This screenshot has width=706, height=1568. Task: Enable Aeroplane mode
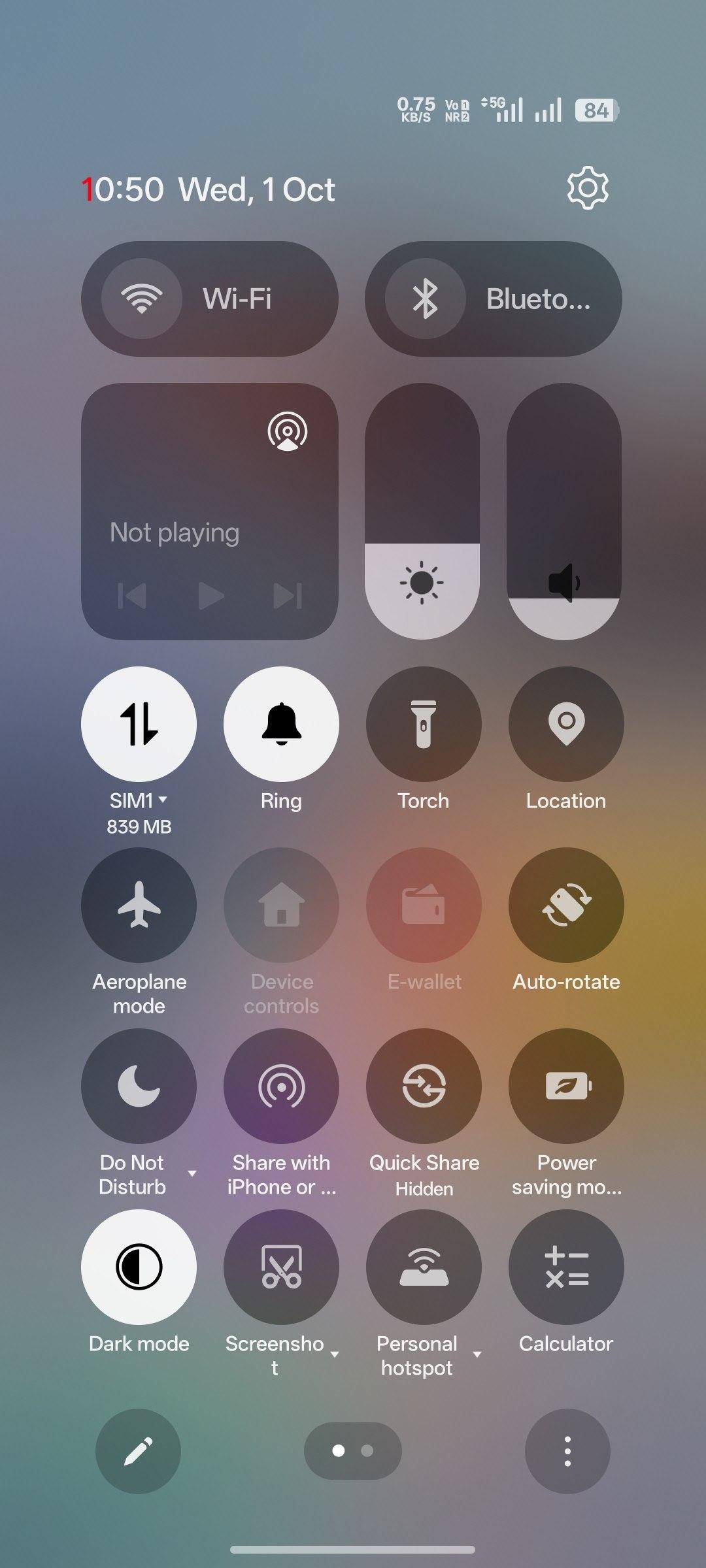tap(139, 905)
